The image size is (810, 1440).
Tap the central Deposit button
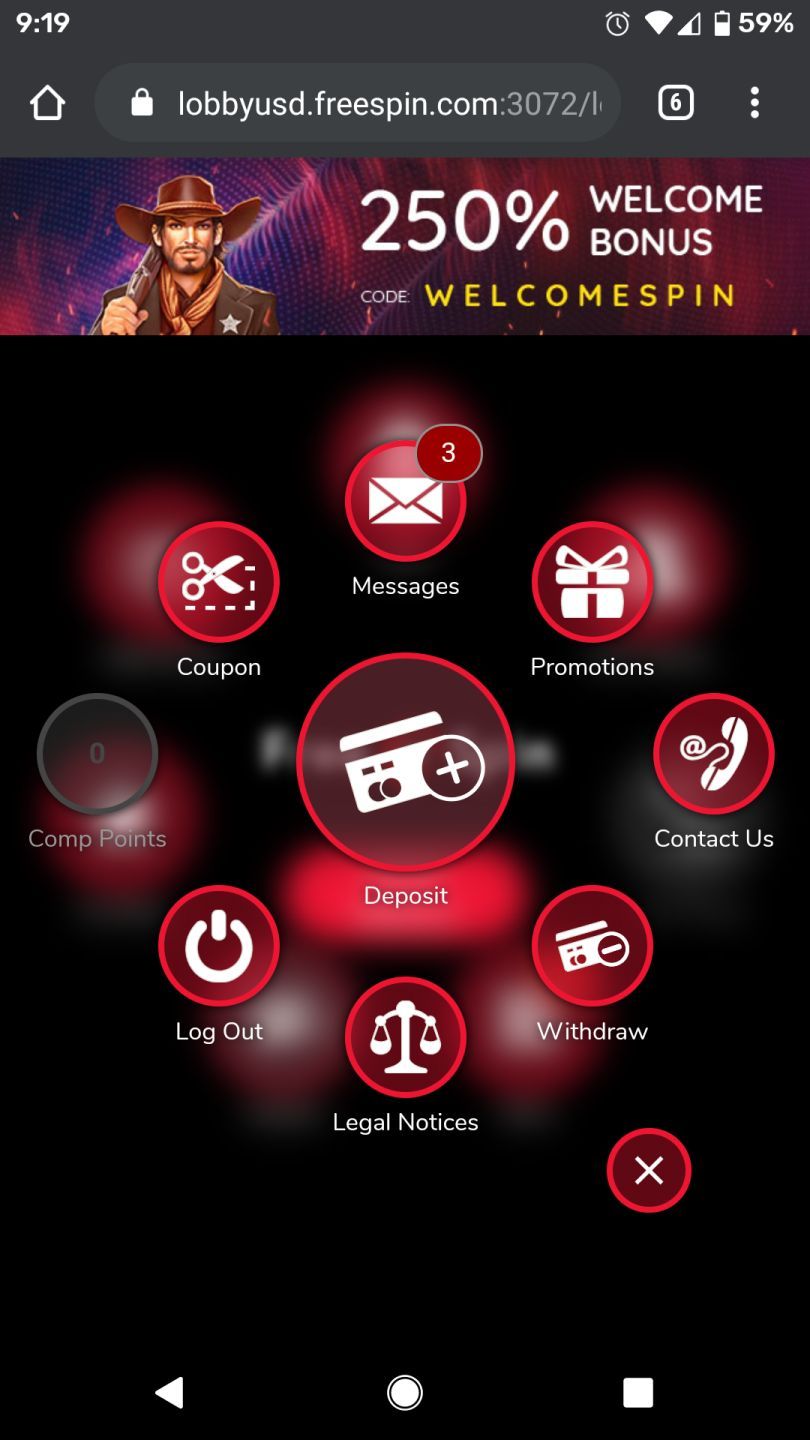(405, 762)
